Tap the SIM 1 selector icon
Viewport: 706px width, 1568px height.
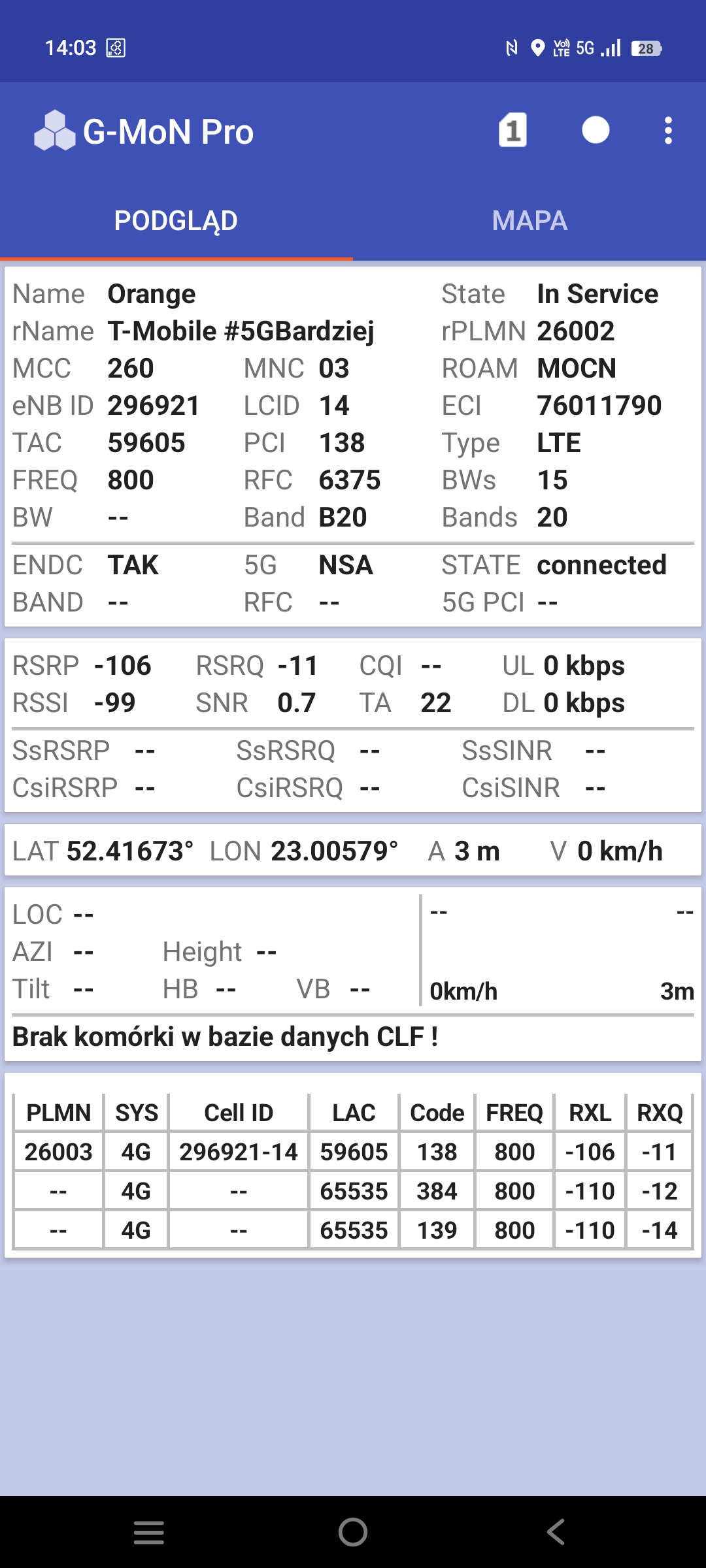pyautogui.click(x=513, y=130)
